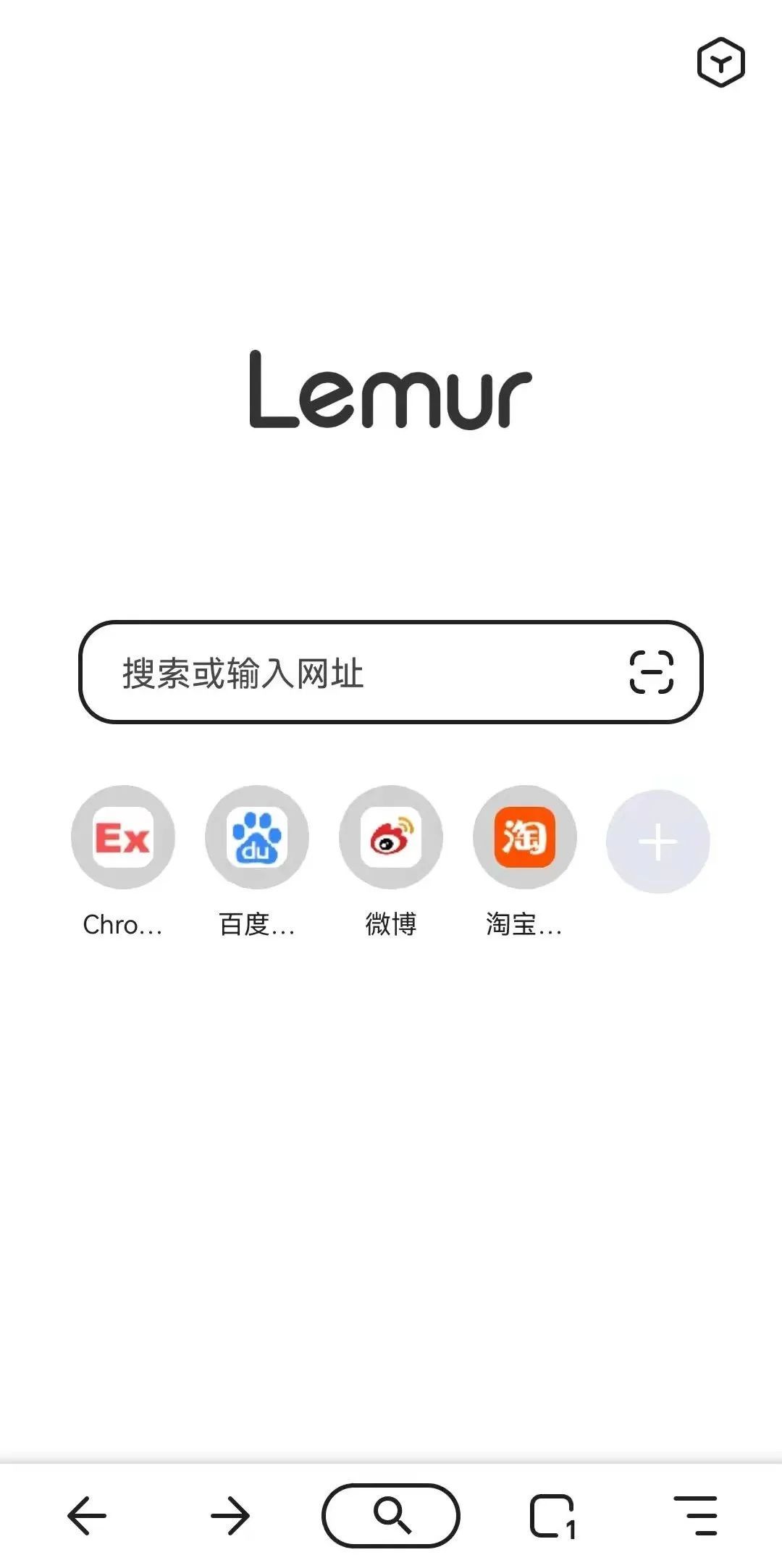Go back to the previous page
The width and height of the screenshot is (782, 1568).
tap(87, 1515)
